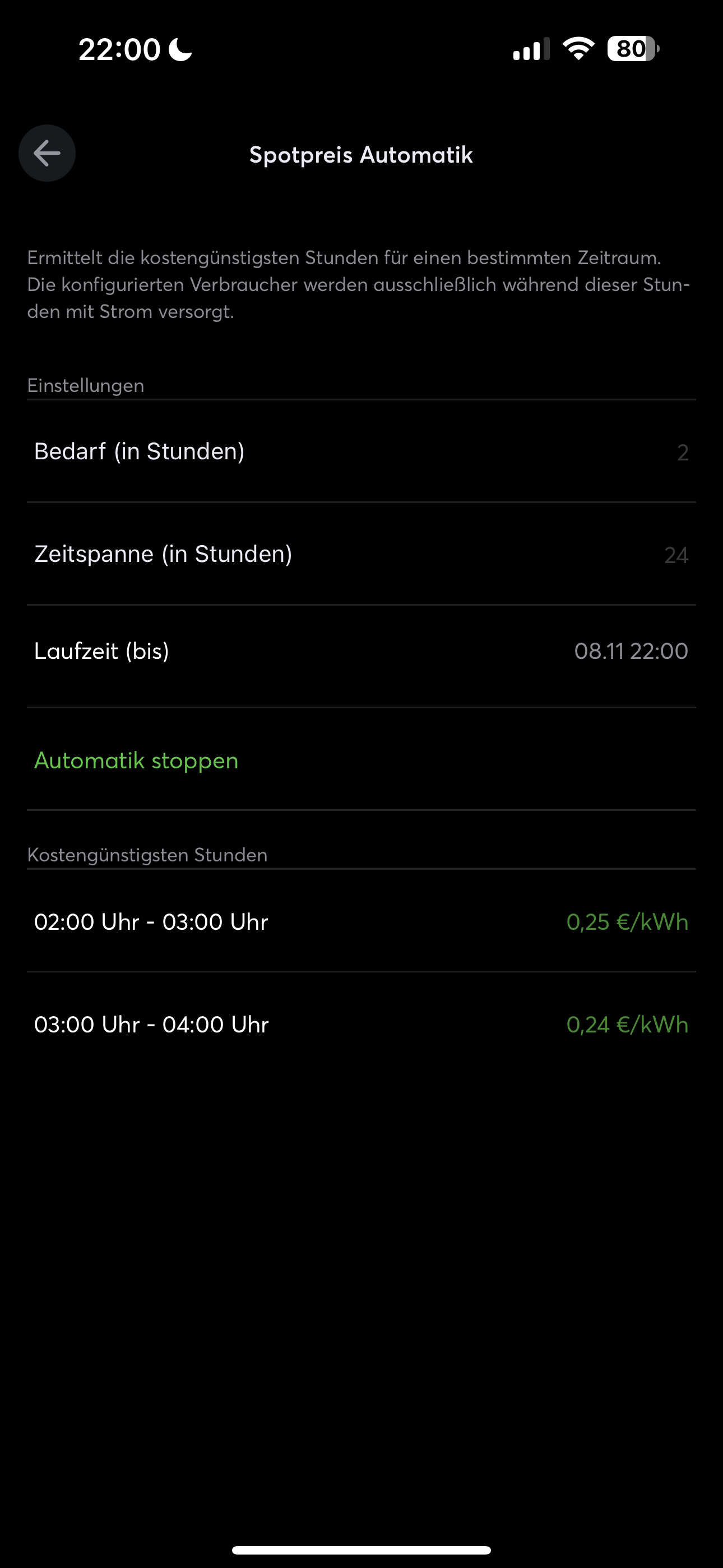The image size is (723, 1568).
Task: Open the Laufzeit (bis) date setting
Action: tap(631, 651)
